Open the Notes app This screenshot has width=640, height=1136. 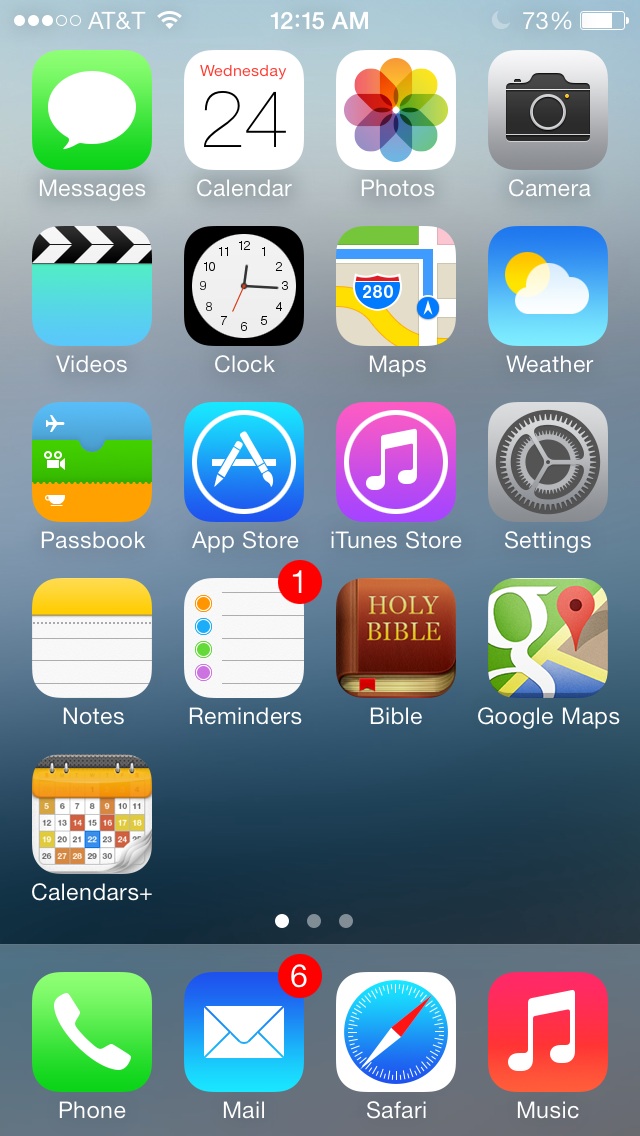click(x=92, y=638)
